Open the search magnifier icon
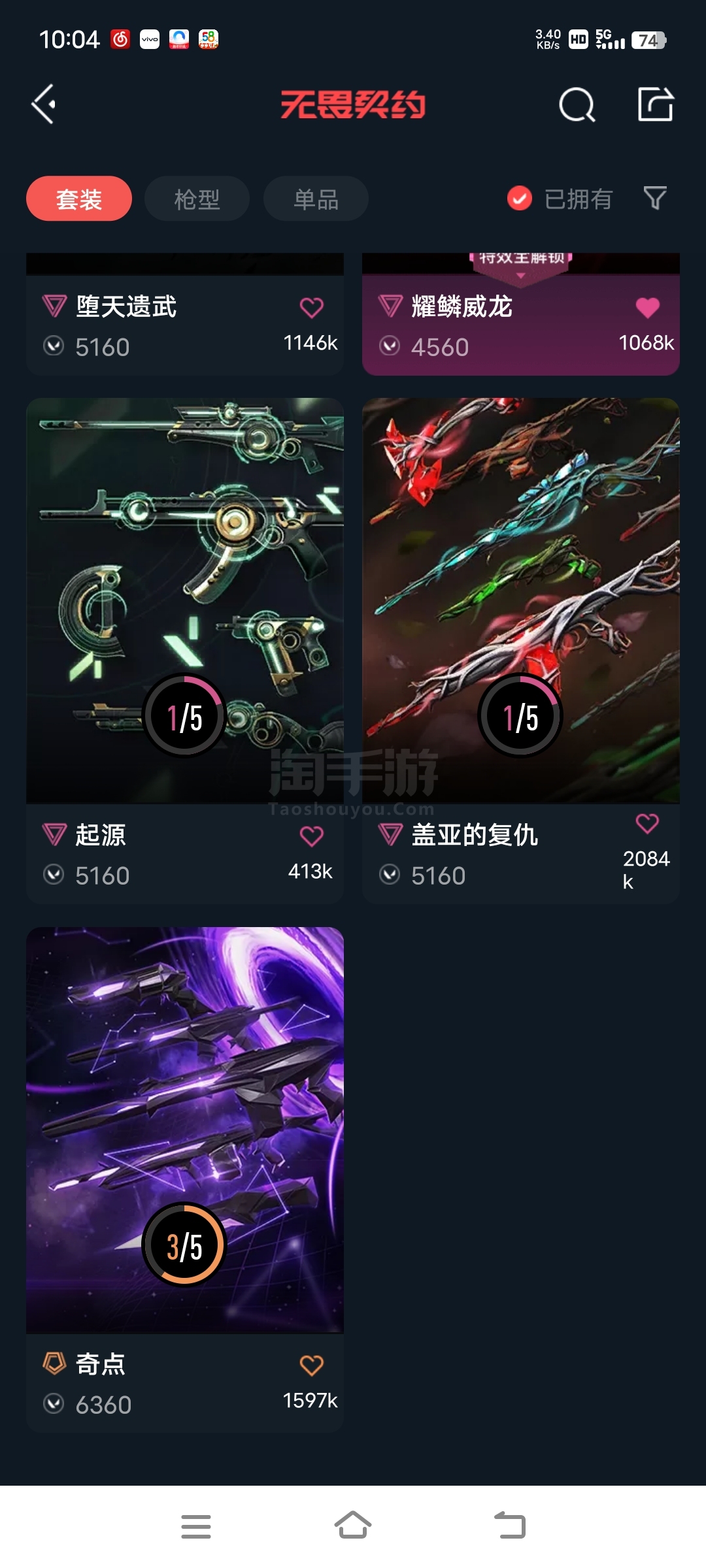The height and width of the screenshot is (1568, 706). [577, 105]
